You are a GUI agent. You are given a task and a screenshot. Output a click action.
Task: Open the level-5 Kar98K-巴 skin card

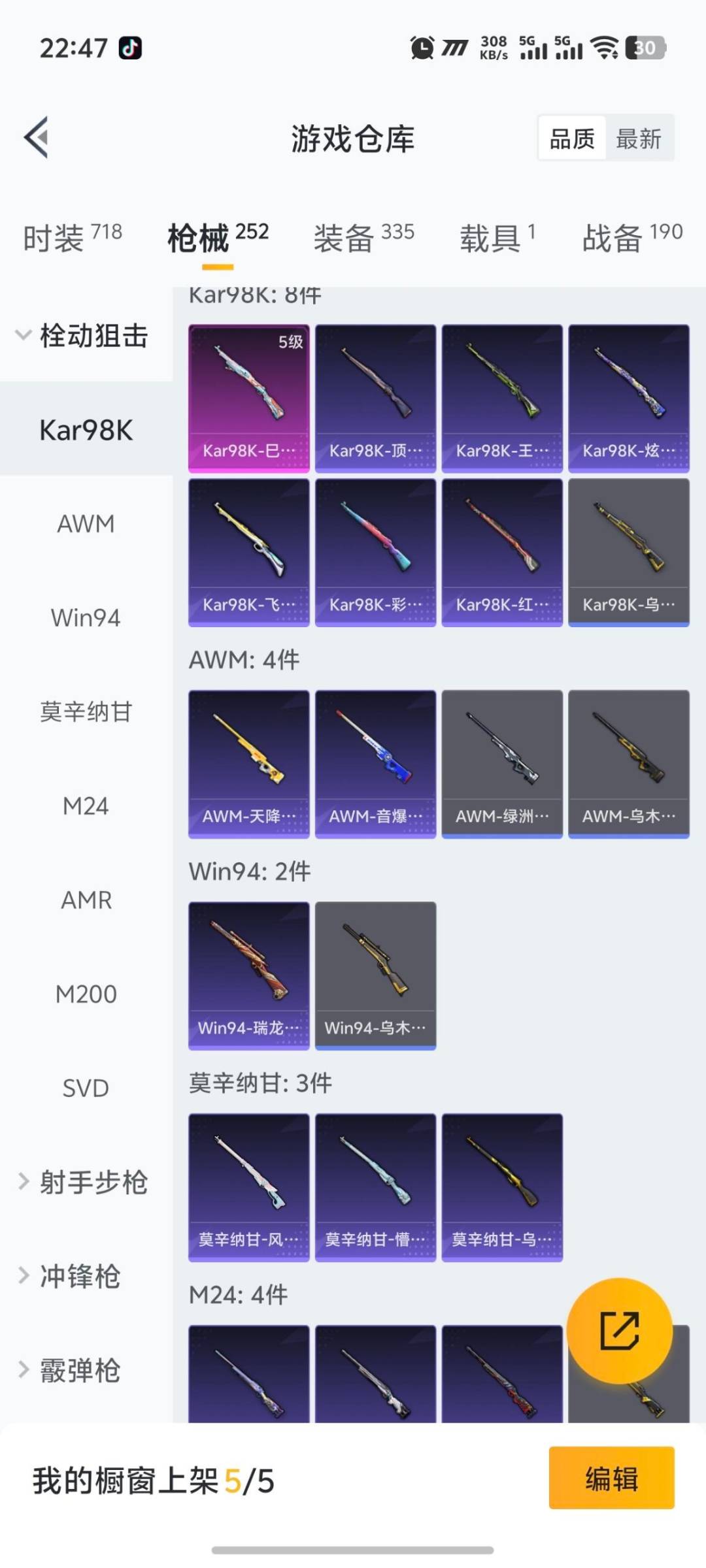coord(249,395)
